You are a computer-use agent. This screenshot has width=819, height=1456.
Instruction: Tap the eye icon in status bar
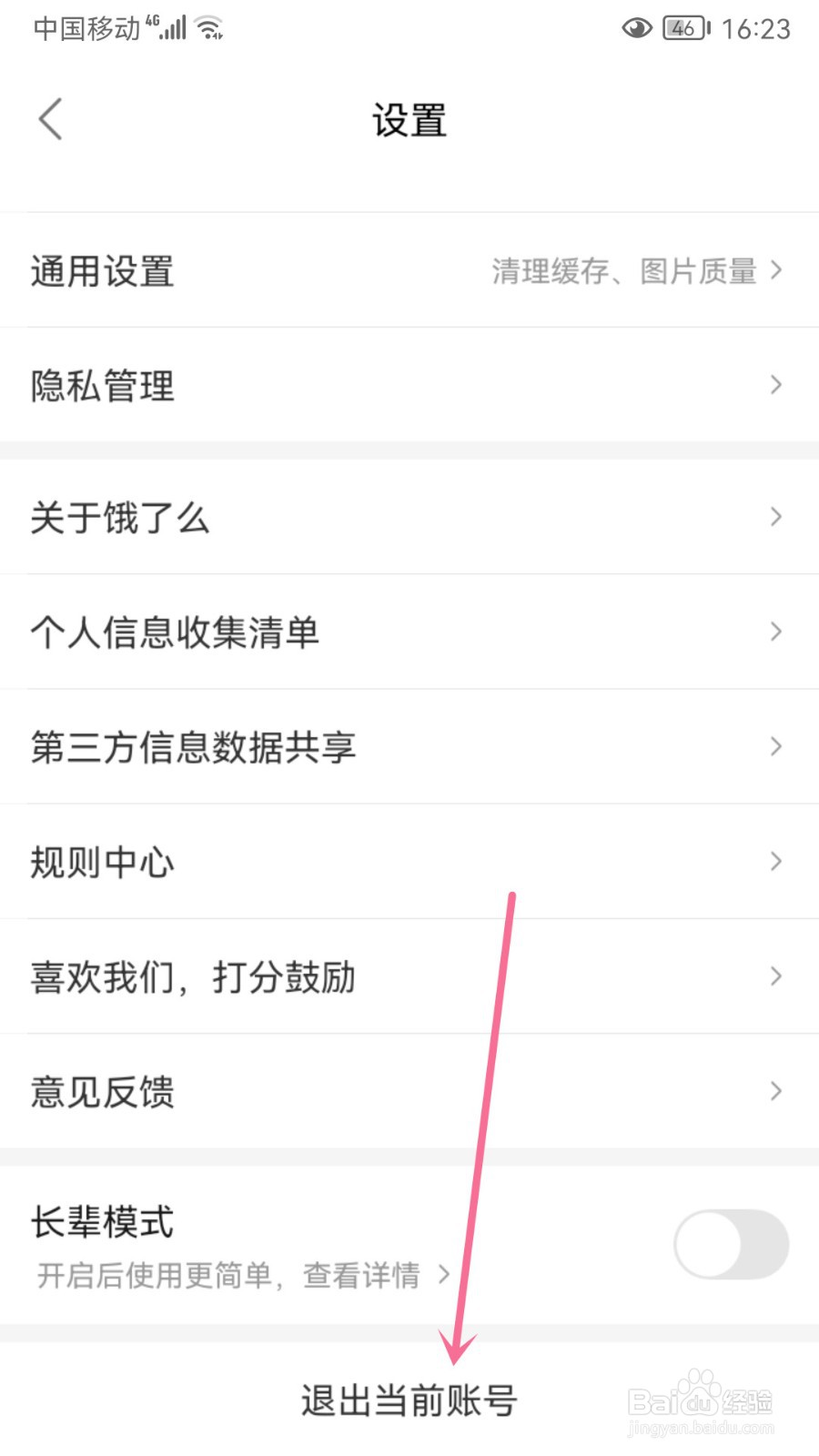tap(637, 27)
